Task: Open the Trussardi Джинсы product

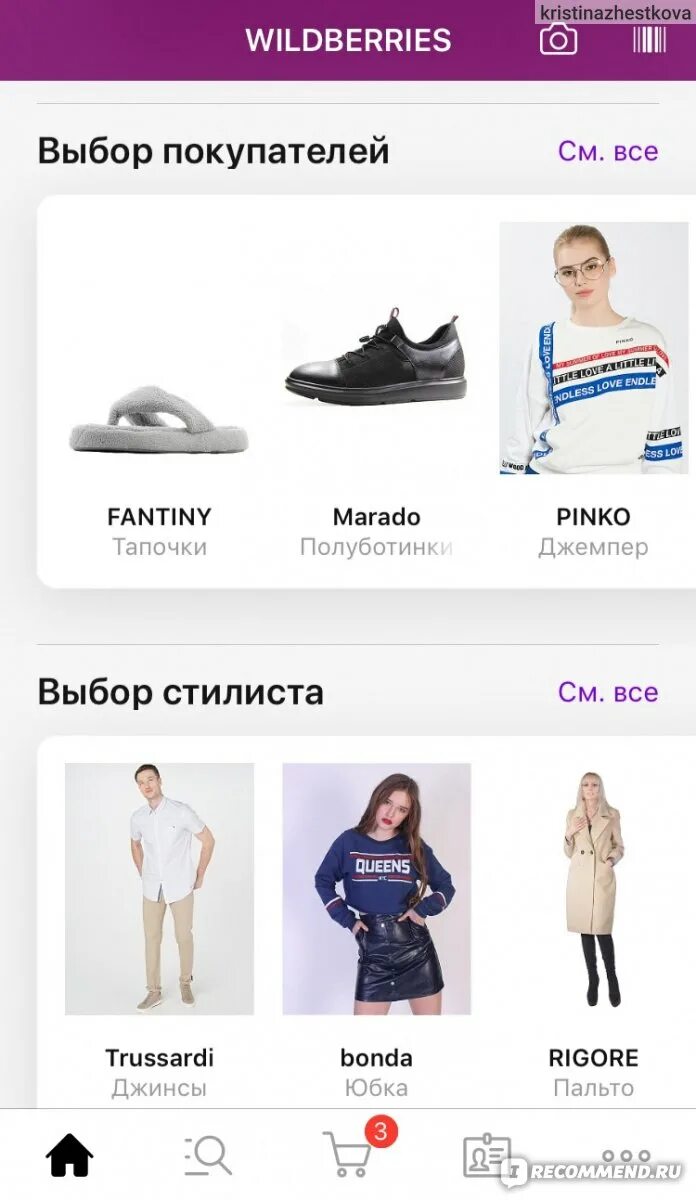Action: (159, 890)
